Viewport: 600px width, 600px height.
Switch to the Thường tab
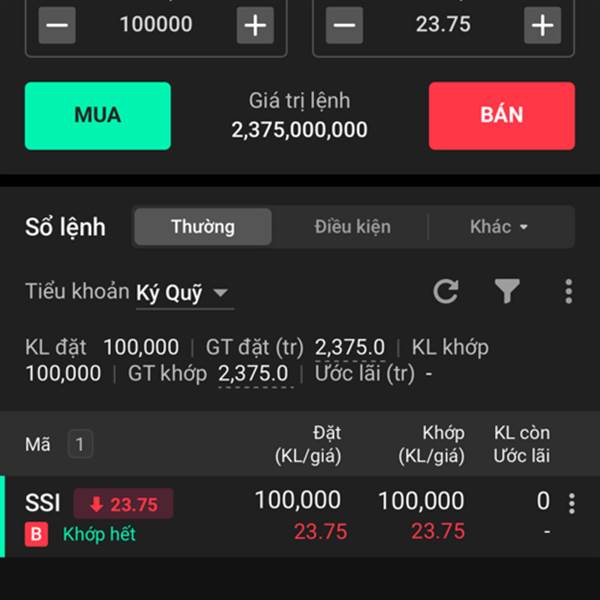pos(203,227)
